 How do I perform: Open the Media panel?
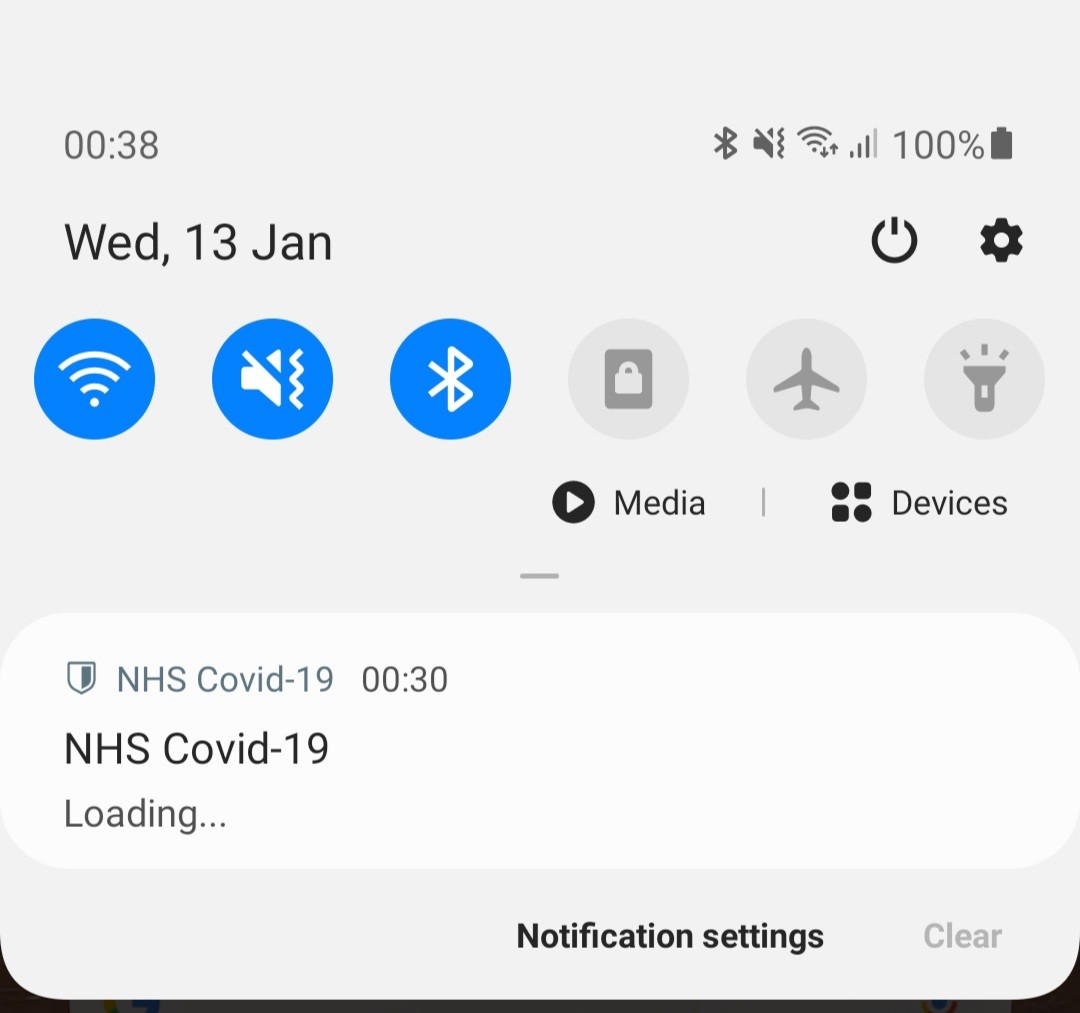[629, 502]
